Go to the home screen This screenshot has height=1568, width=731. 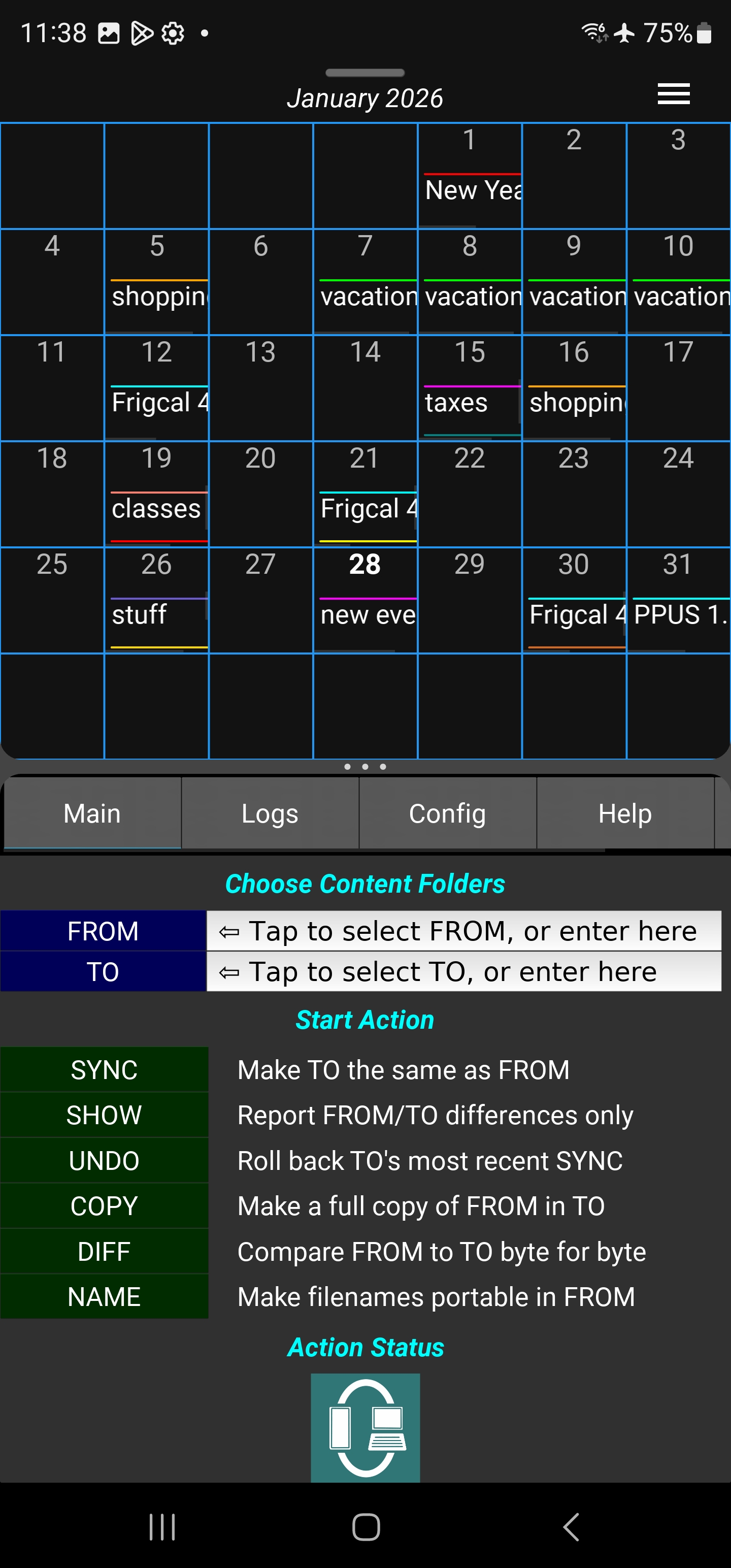tap(366, 1527)
